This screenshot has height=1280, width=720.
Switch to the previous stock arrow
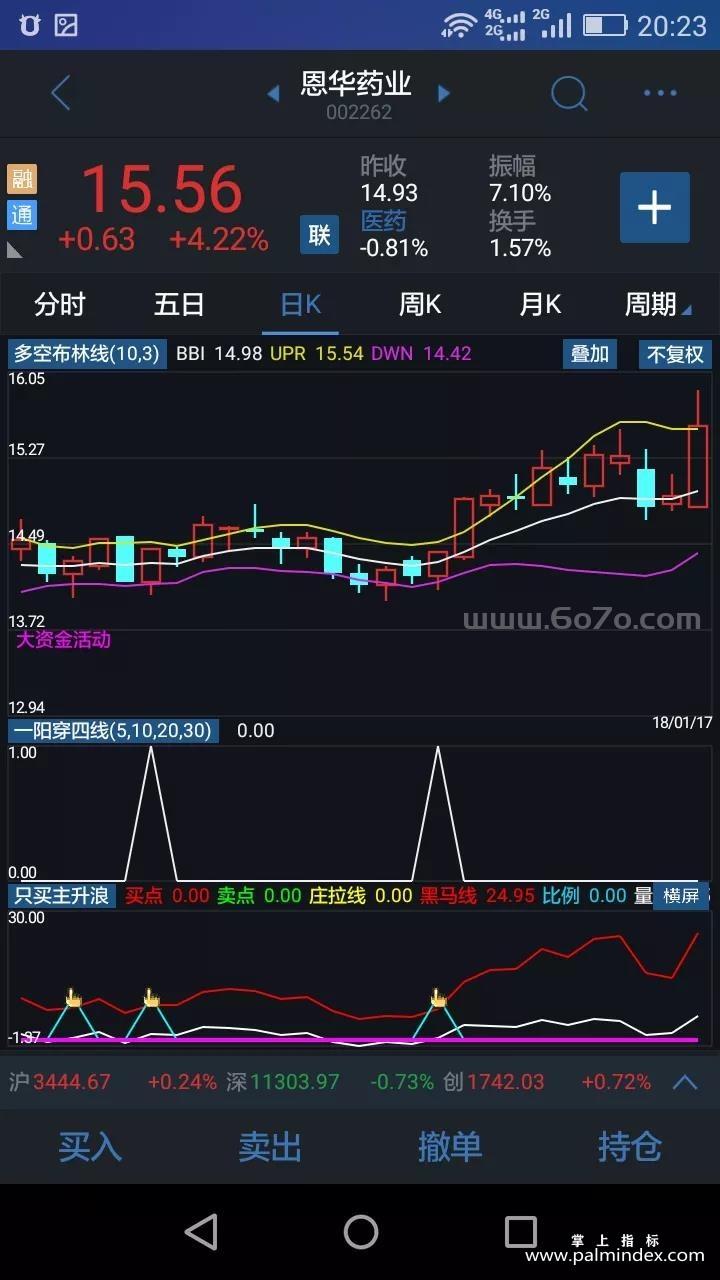(273, 94)
